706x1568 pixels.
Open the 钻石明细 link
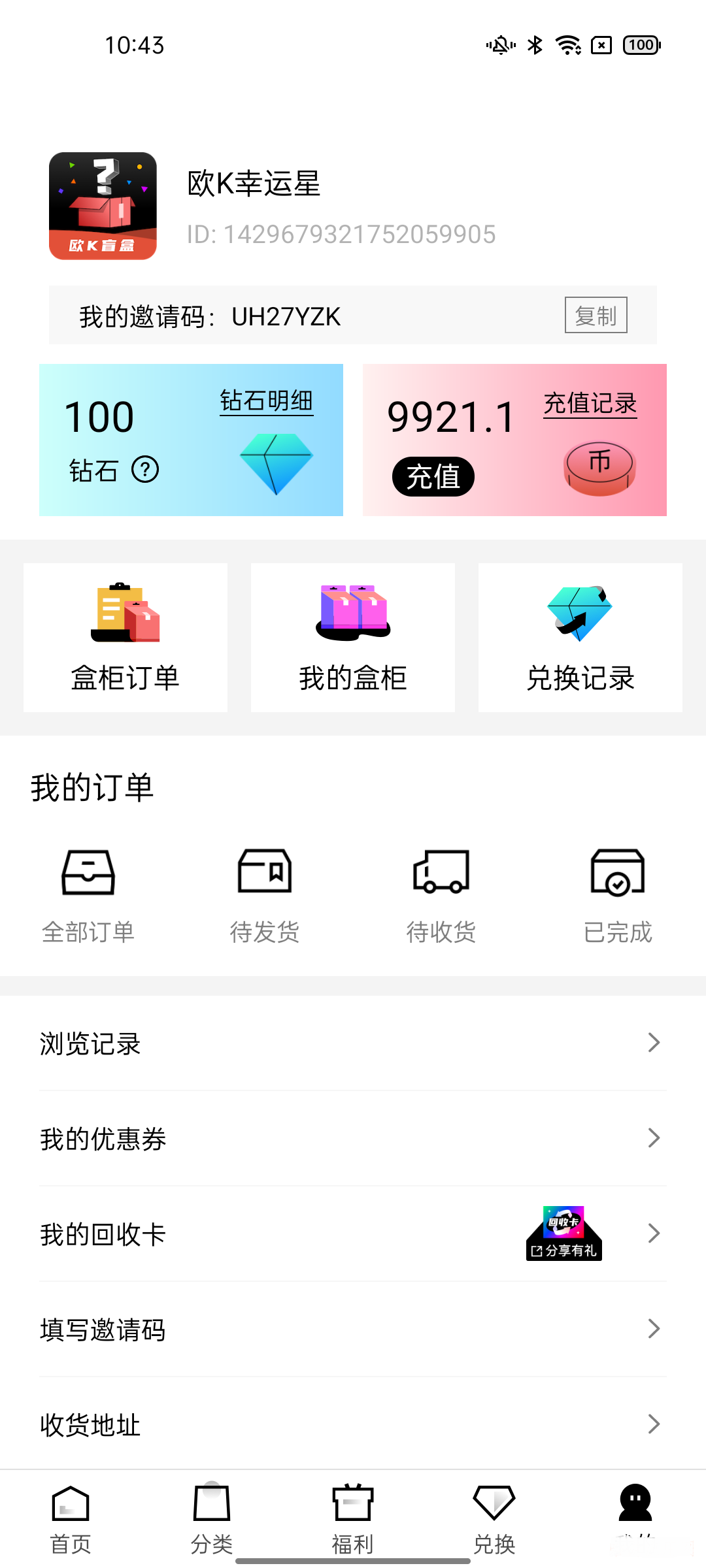pos(267,402)
